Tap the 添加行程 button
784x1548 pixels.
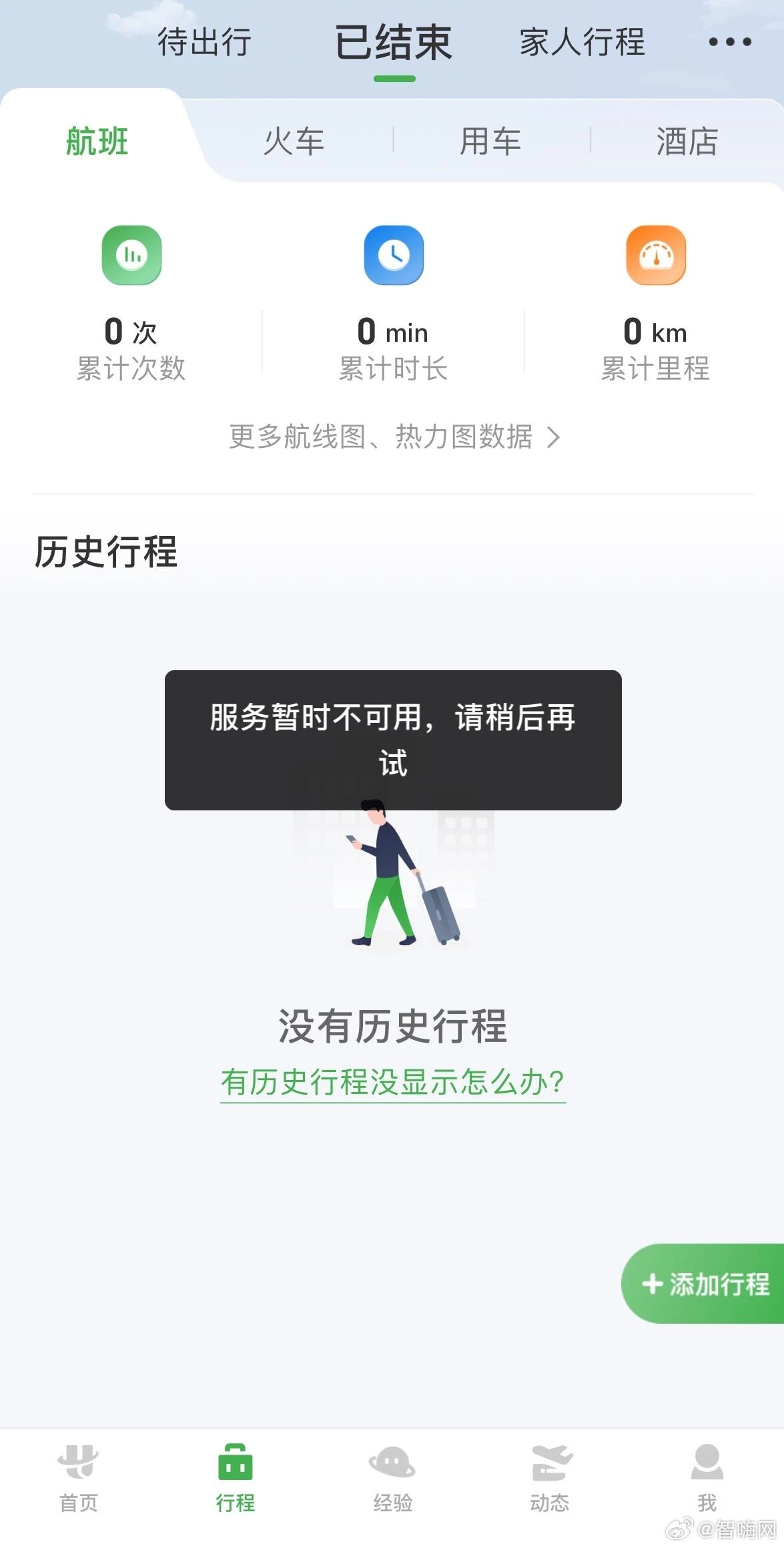tap(705, 1284)
